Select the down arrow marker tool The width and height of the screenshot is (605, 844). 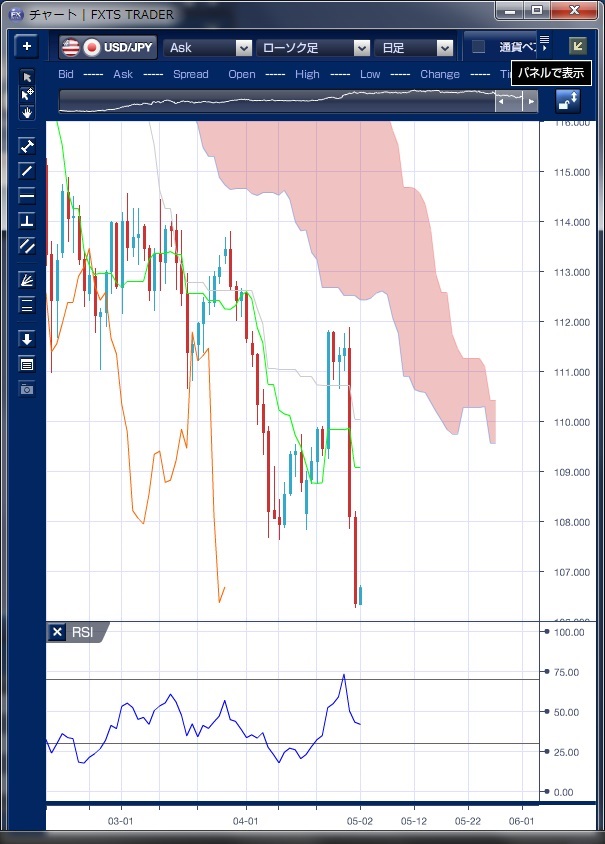tap(27, 339)
